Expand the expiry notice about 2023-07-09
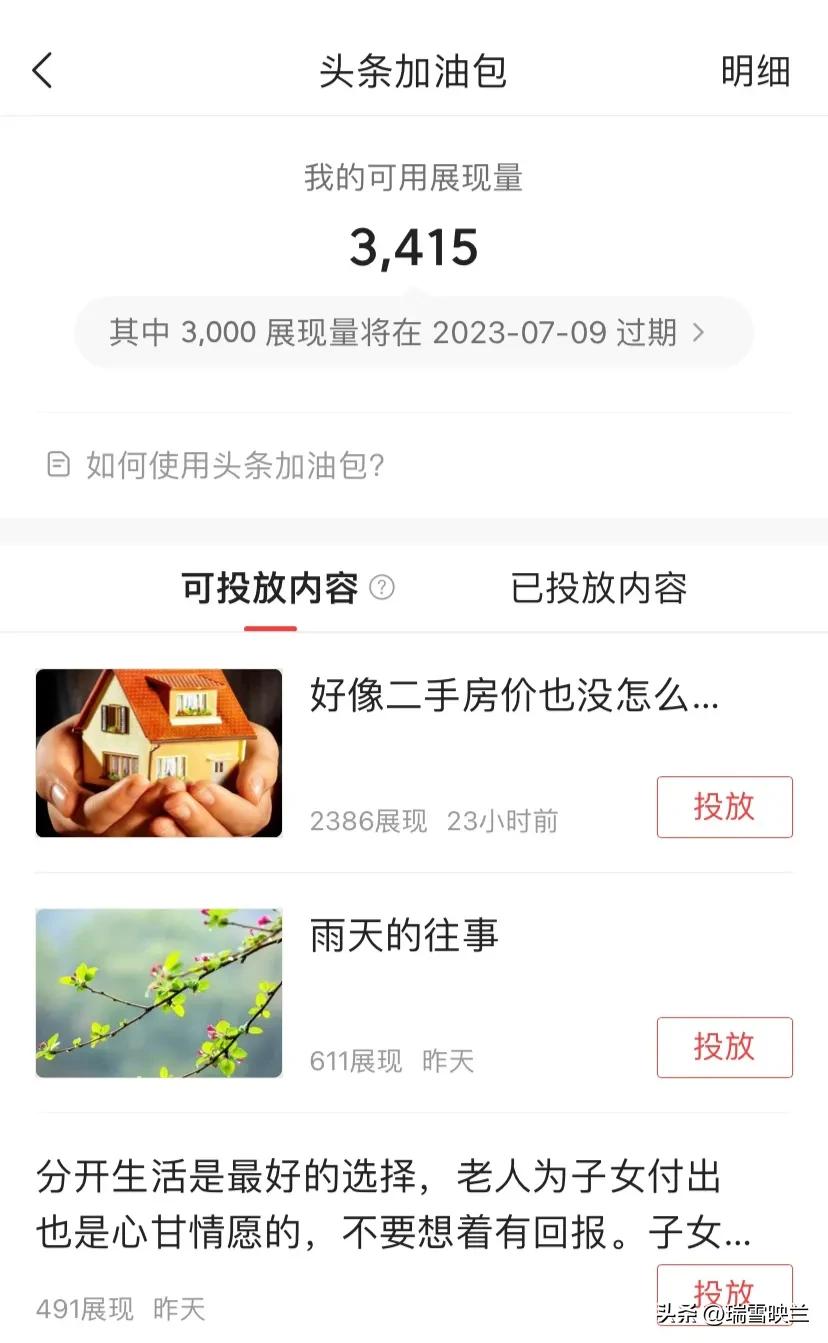828x1343 pixels. tap(414, 333)
